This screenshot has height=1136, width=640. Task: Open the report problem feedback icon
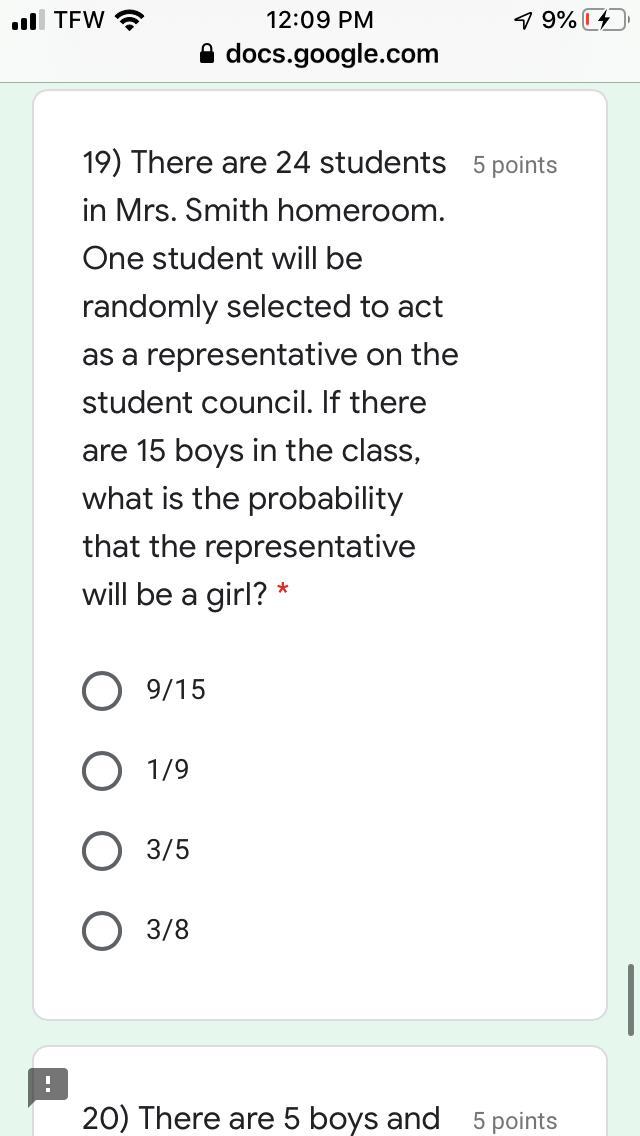pyautogui.click(x=48, y=1086)
